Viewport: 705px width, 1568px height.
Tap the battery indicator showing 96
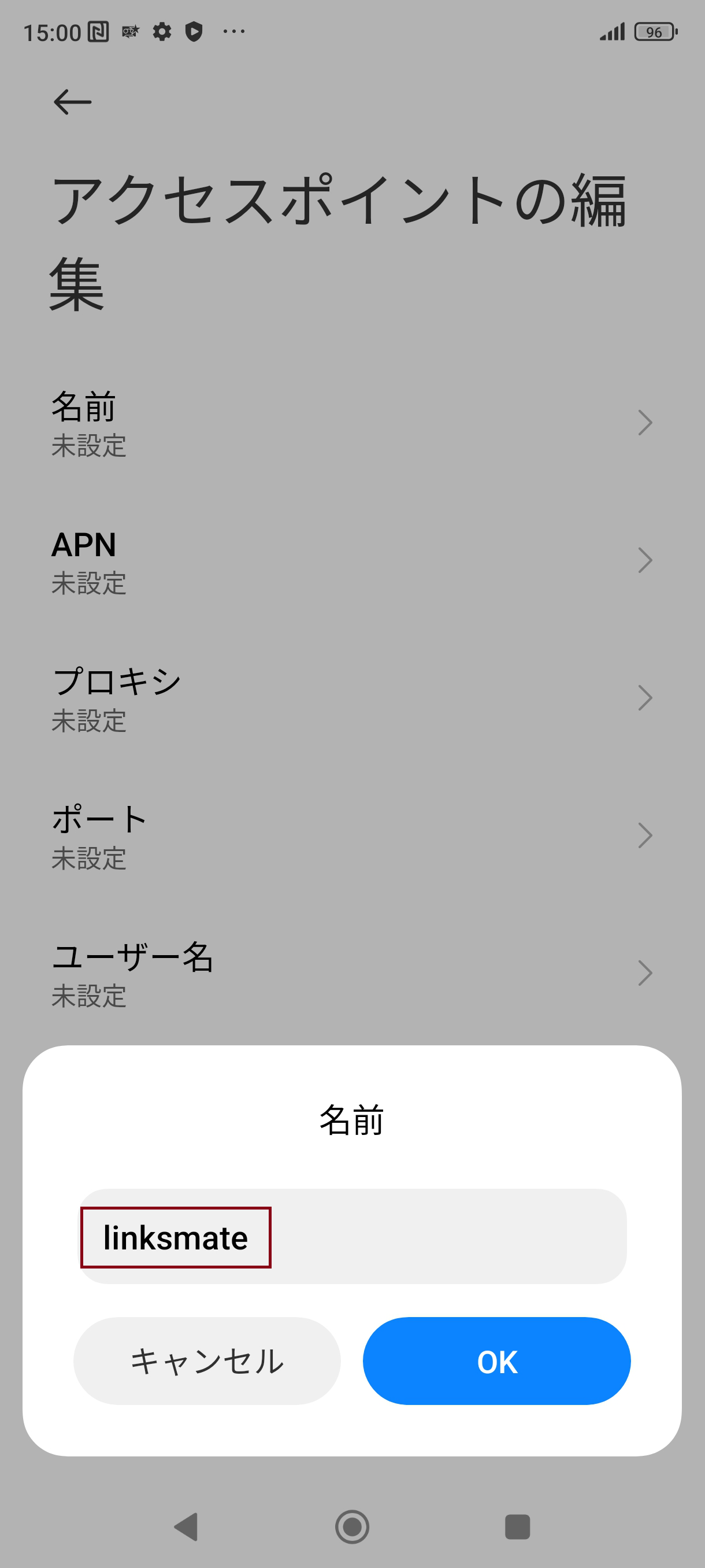tap(655, 32)
